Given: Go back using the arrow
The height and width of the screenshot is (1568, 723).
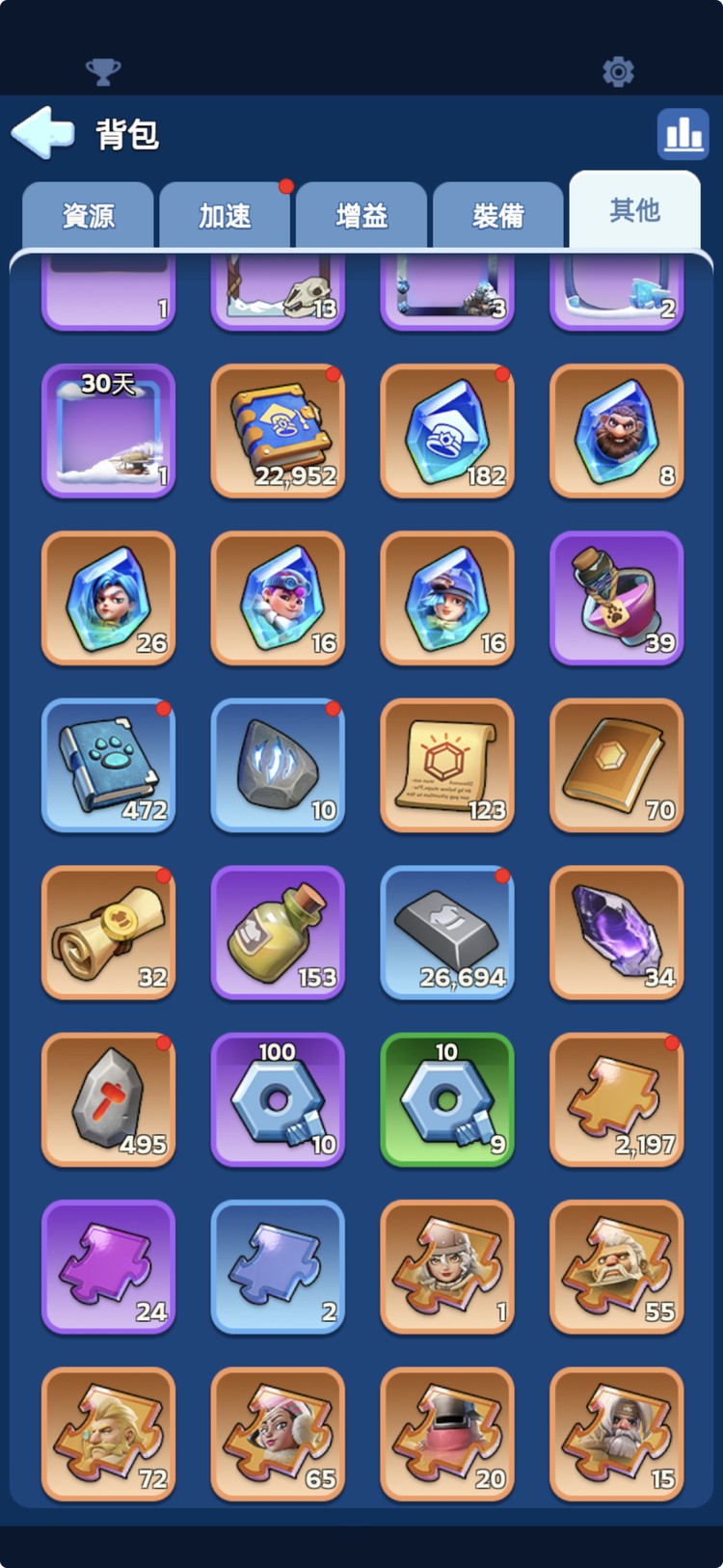Looking at the screenshot, I should point(42,132).
